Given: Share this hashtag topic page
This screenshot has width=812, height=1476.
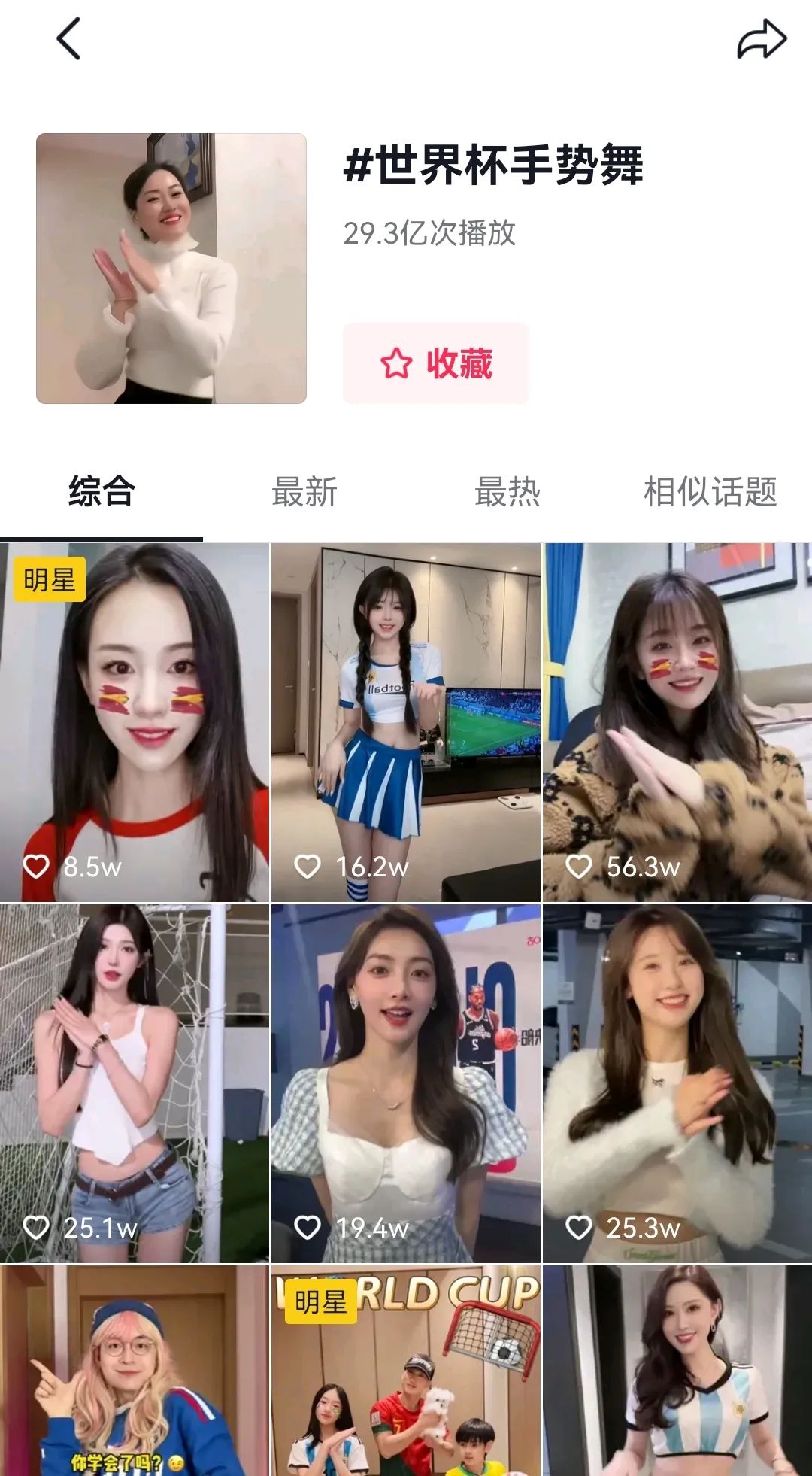Looking at the screenshot, I should 761,39.
